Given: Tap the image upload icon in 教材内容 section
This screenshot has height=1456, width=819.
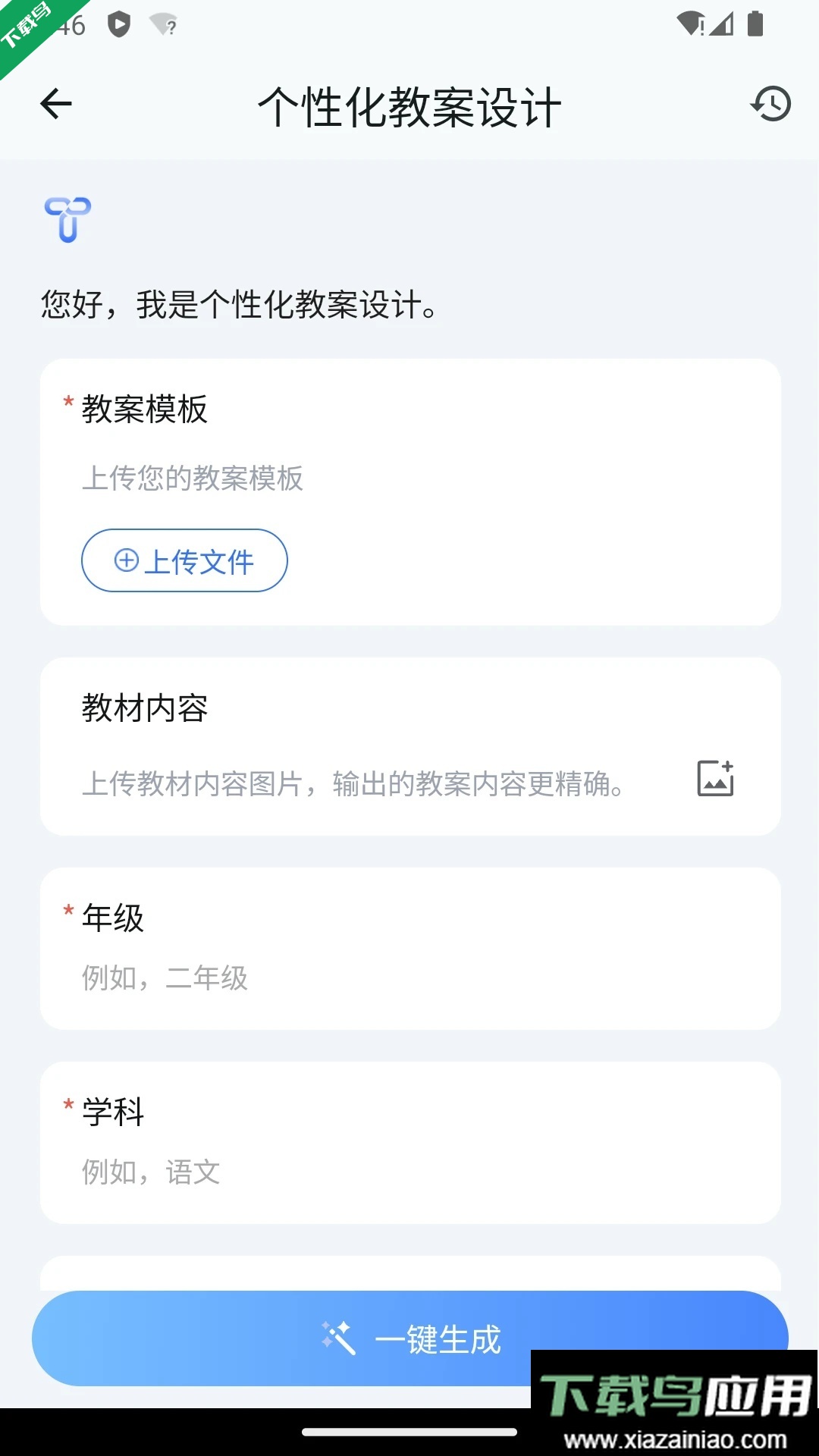Looking at the screenshot, I should pyautogui.click(x=714, y=777).
